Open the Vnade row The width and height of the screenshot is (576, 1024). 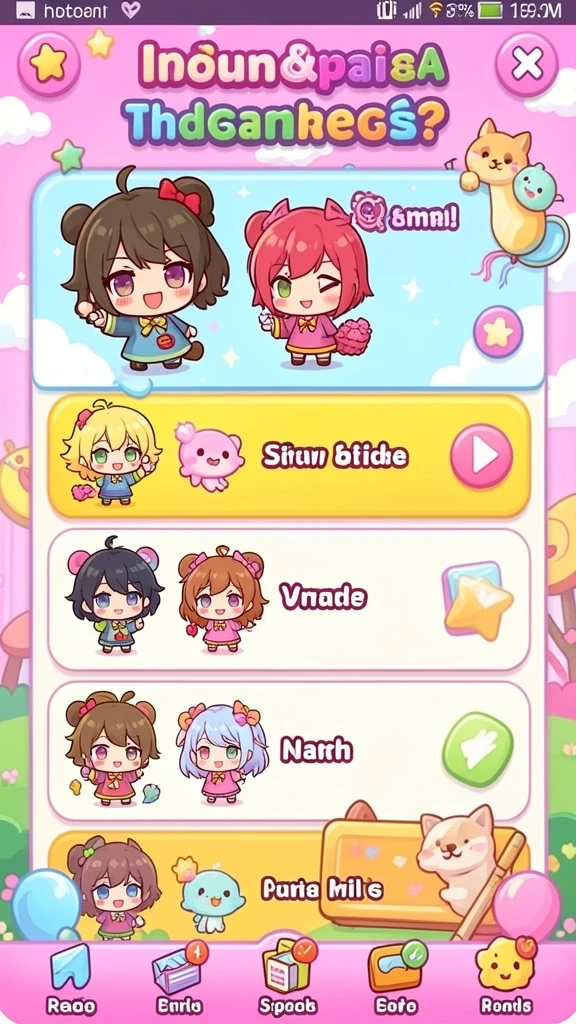[289, 600]
